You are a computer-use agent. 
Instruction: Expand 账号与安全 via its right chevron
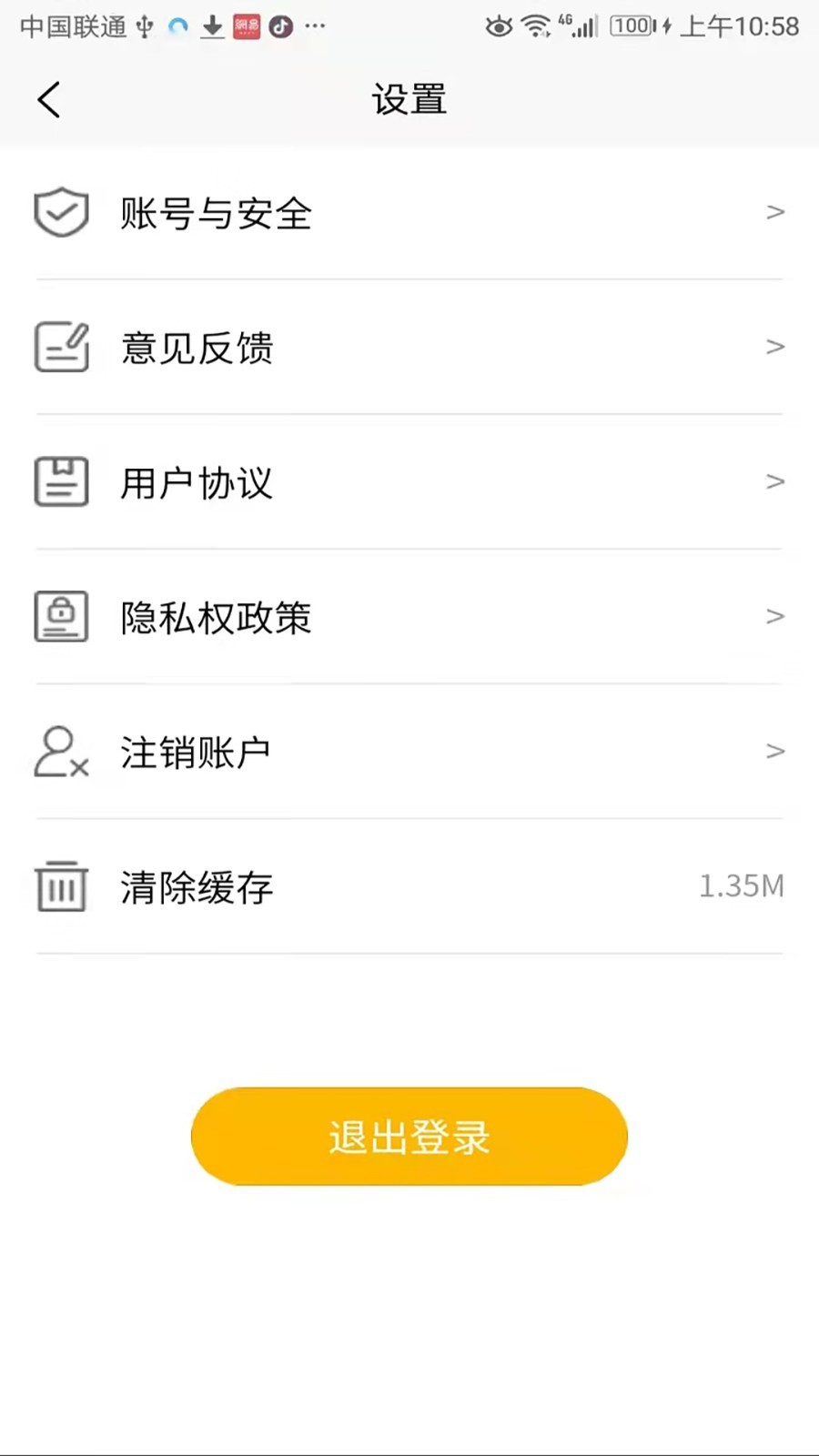pyautogui.click(x=775, y=212)
